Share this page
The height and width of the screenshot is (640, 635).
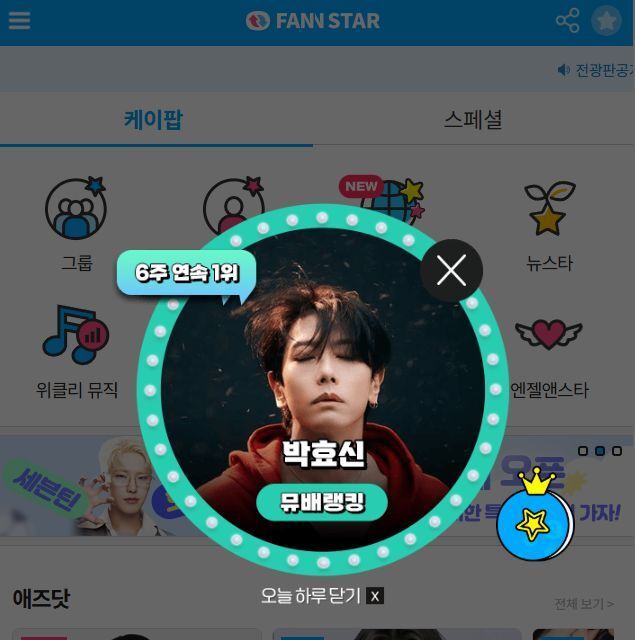[567, 21]
